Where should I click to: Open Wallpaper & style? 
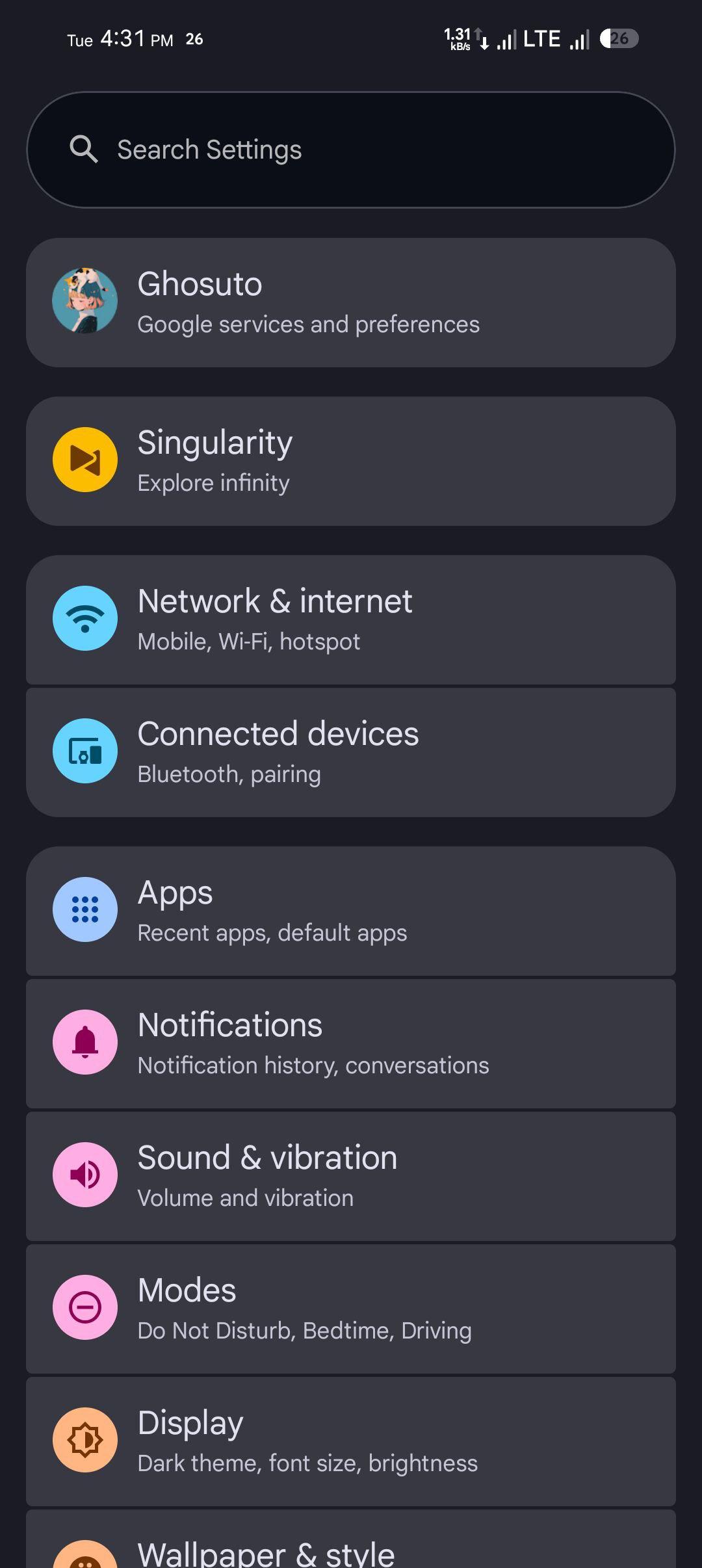pyautogui.click(x=351, y=1550)
